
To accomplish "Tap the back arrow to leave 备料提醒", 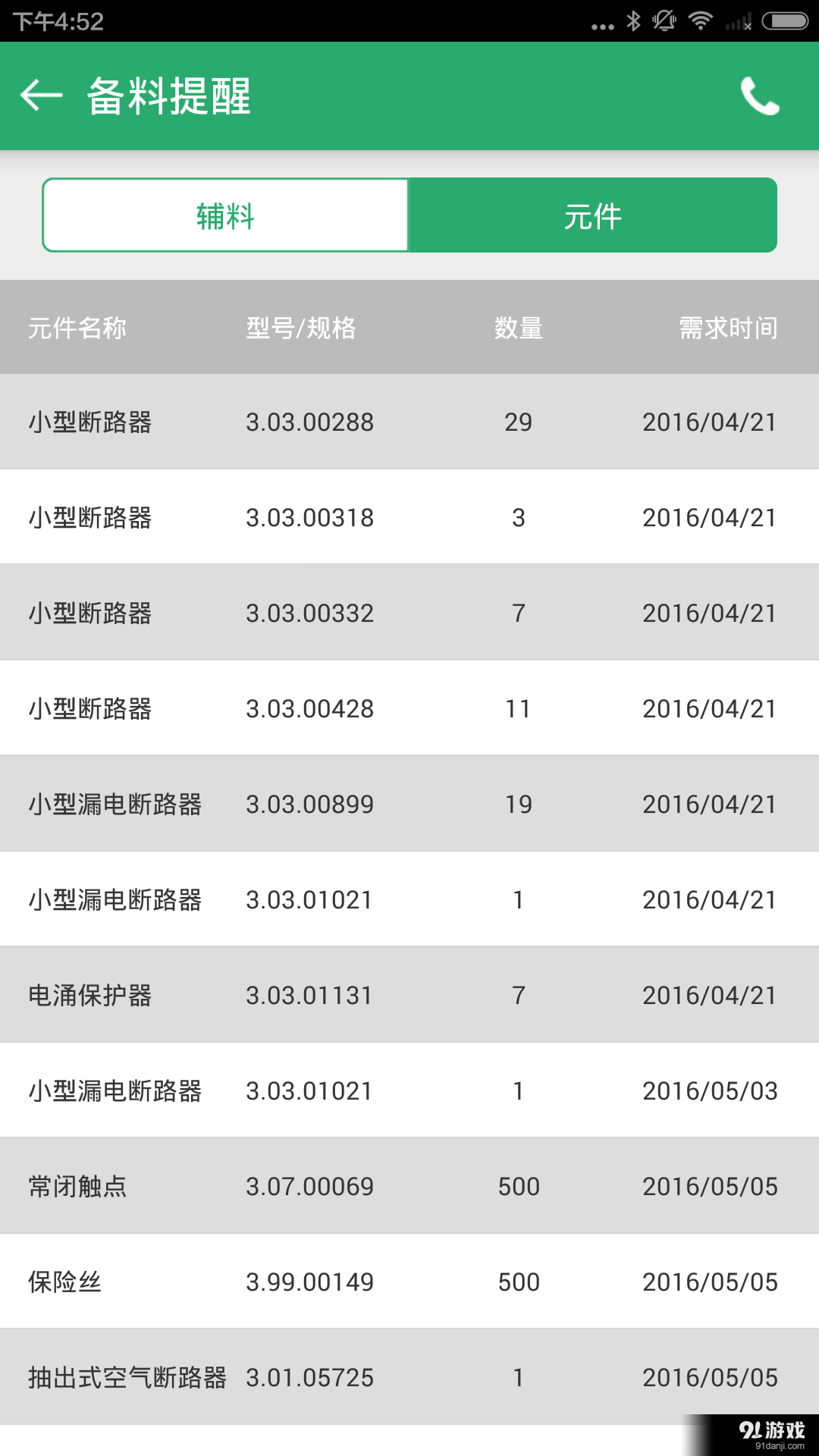I will coord(41,96).
